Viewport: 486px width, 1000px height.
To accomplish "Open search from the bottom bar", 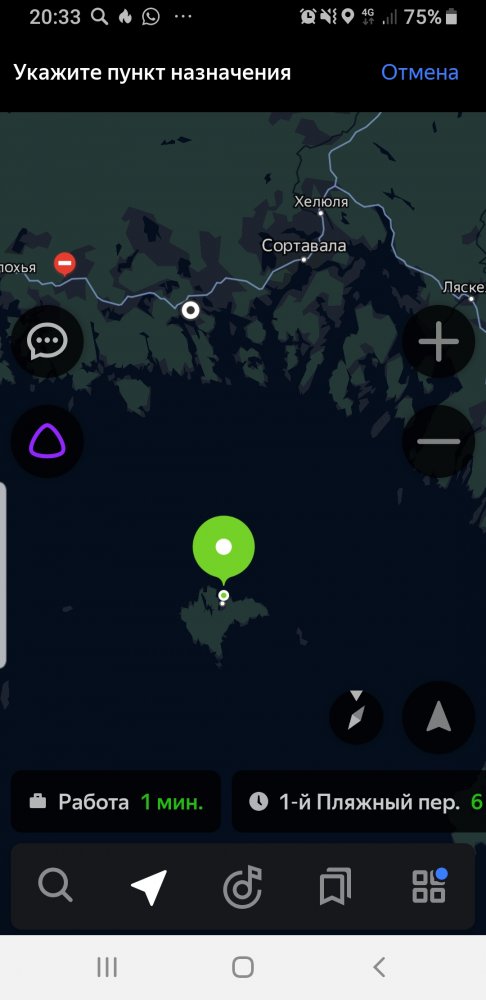I will click(x=55, y=886).
